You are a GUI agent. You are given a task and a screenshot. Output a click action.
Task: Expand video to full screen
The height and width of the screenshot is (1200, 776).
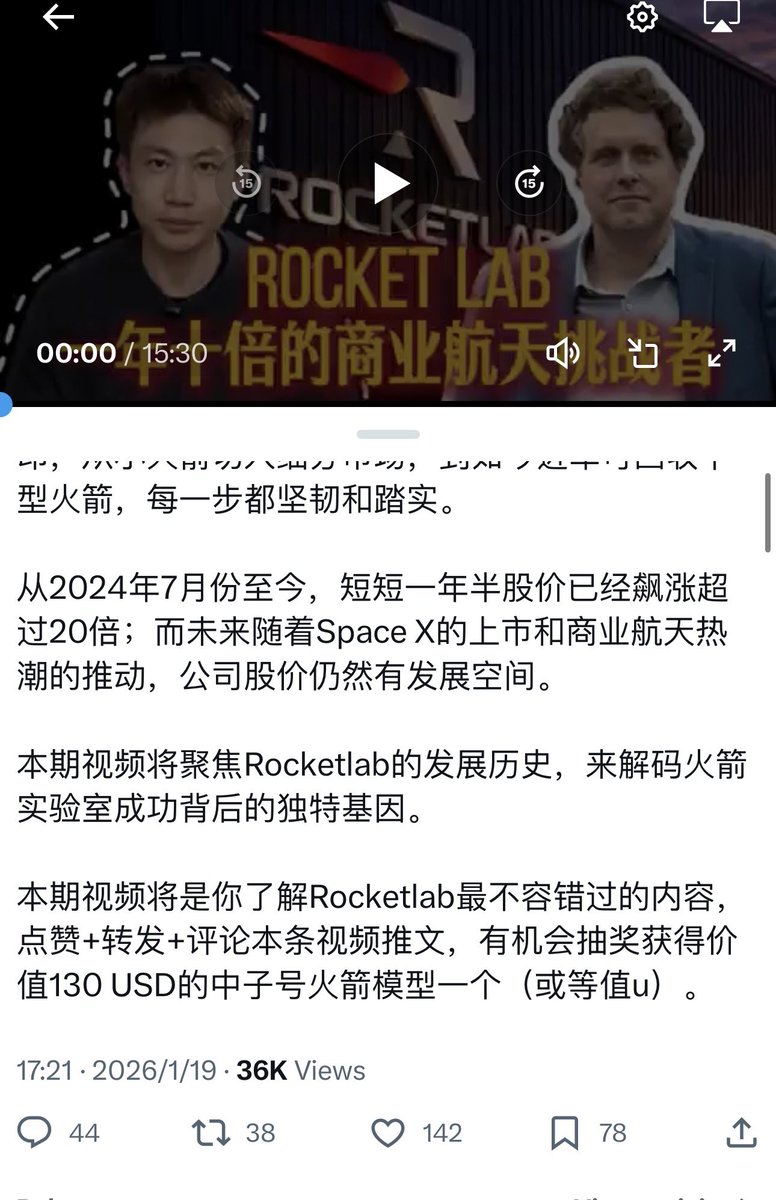[721, 352]
